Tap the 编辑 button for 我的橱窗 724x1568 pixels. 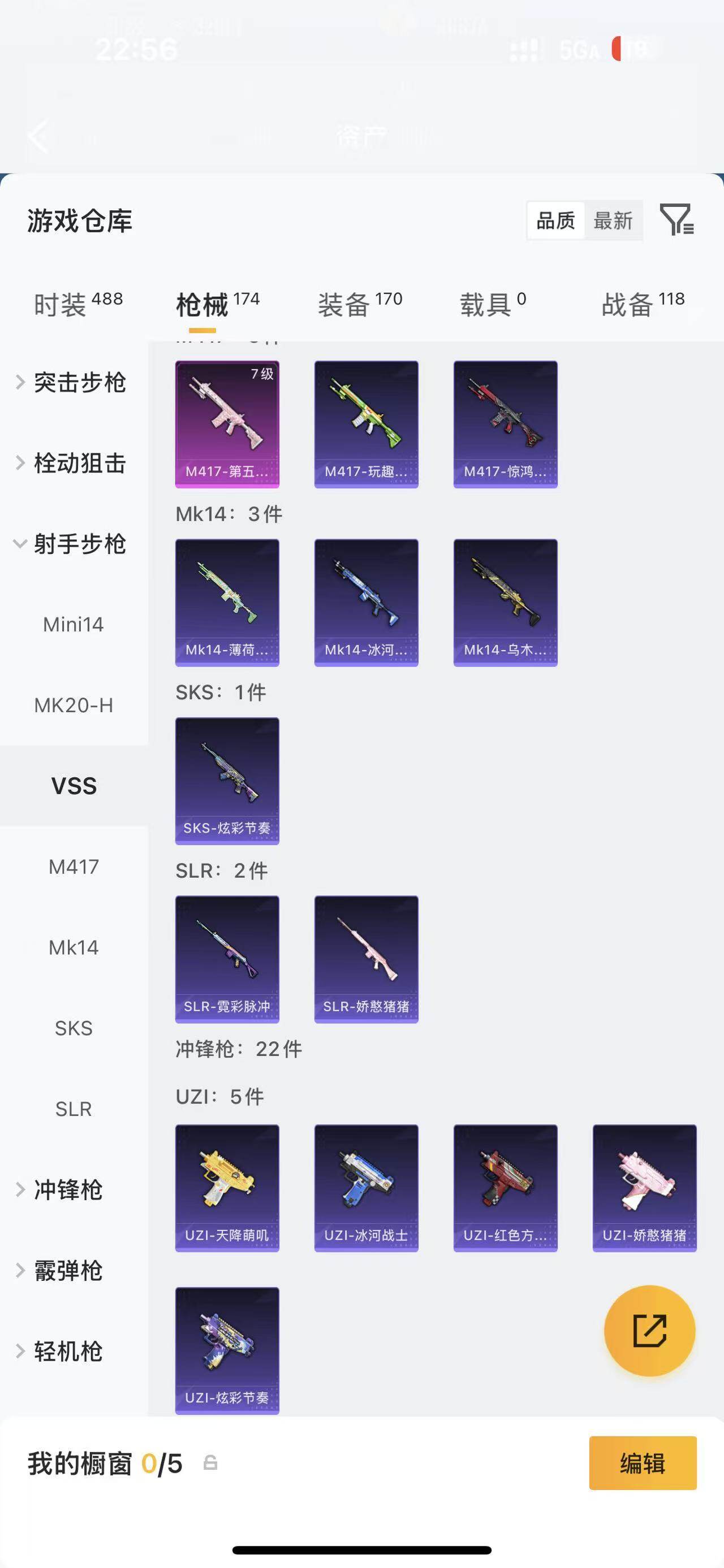click(x=643, y=1463)
